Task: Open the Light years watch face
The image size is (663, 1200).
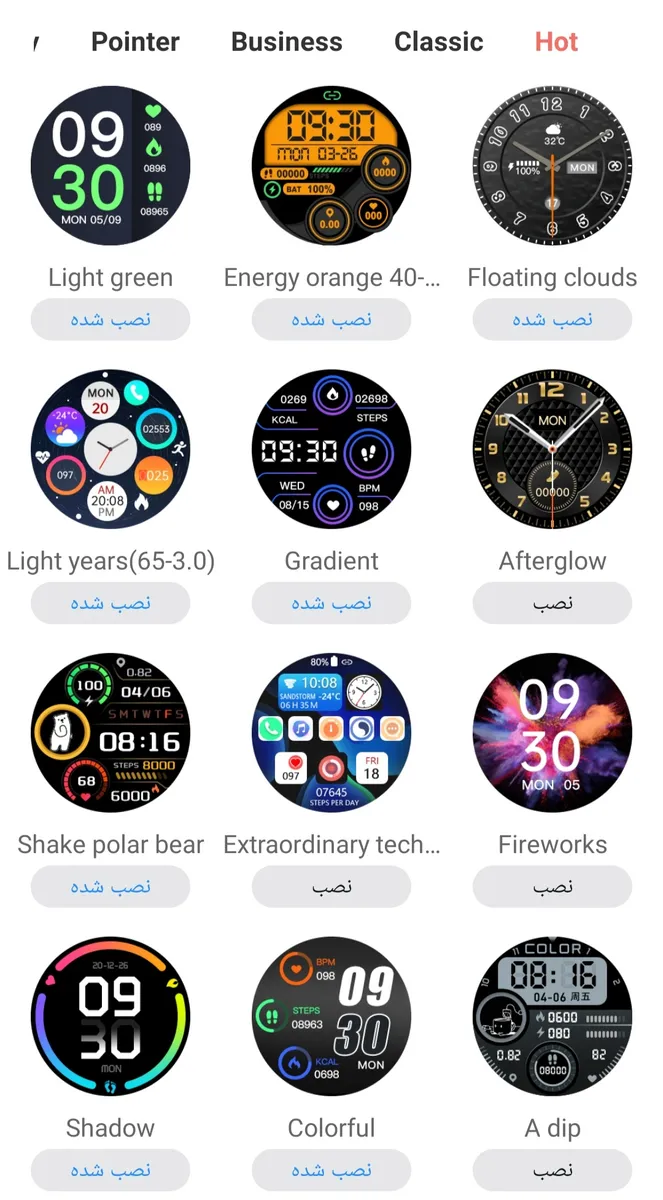Action: [110, 448]
